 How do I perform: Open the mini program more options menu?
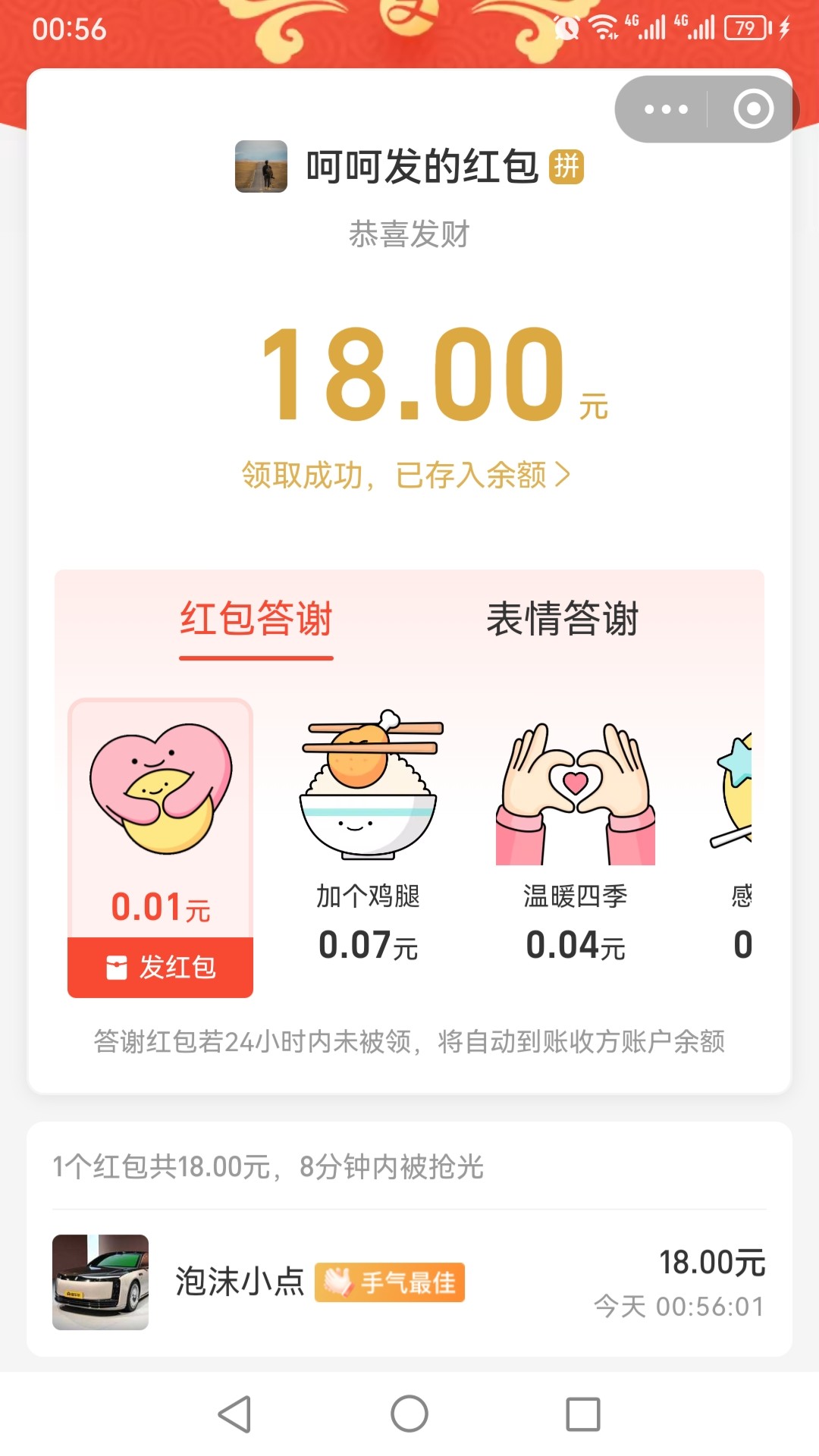(x=666, y=109)
